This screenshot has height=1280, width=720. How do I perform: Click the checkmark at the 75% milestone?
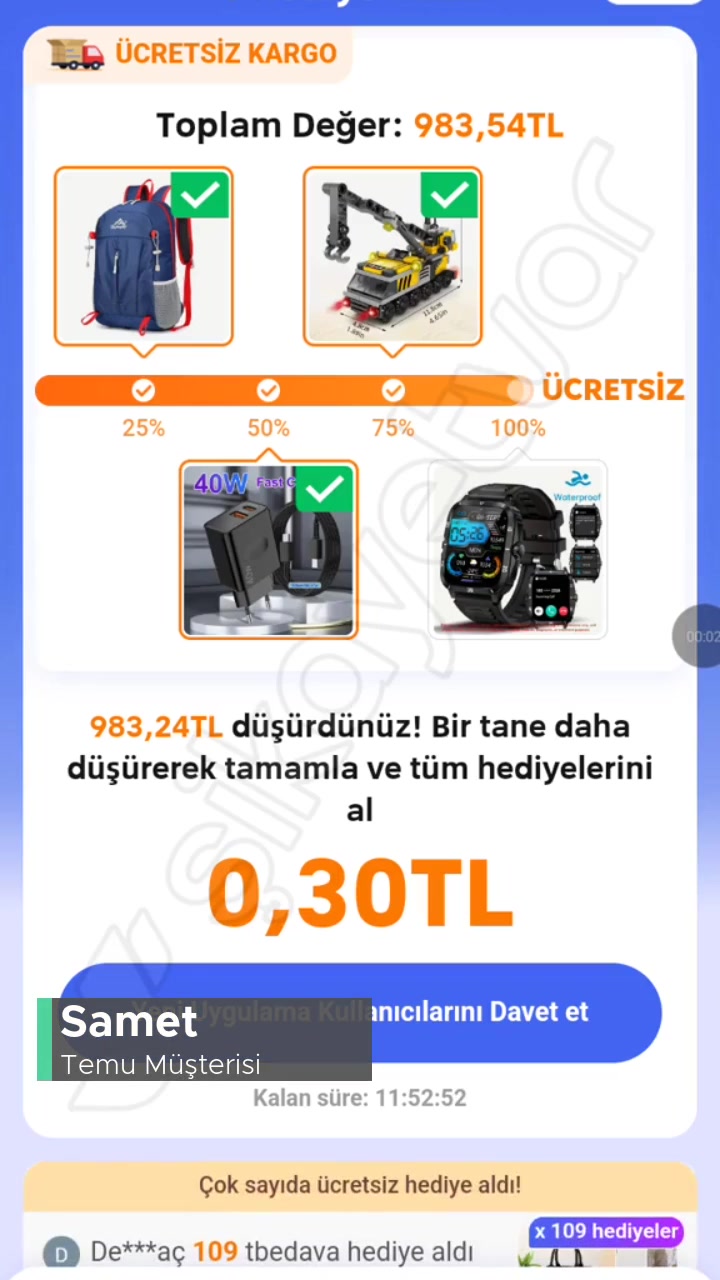[393, 390]
